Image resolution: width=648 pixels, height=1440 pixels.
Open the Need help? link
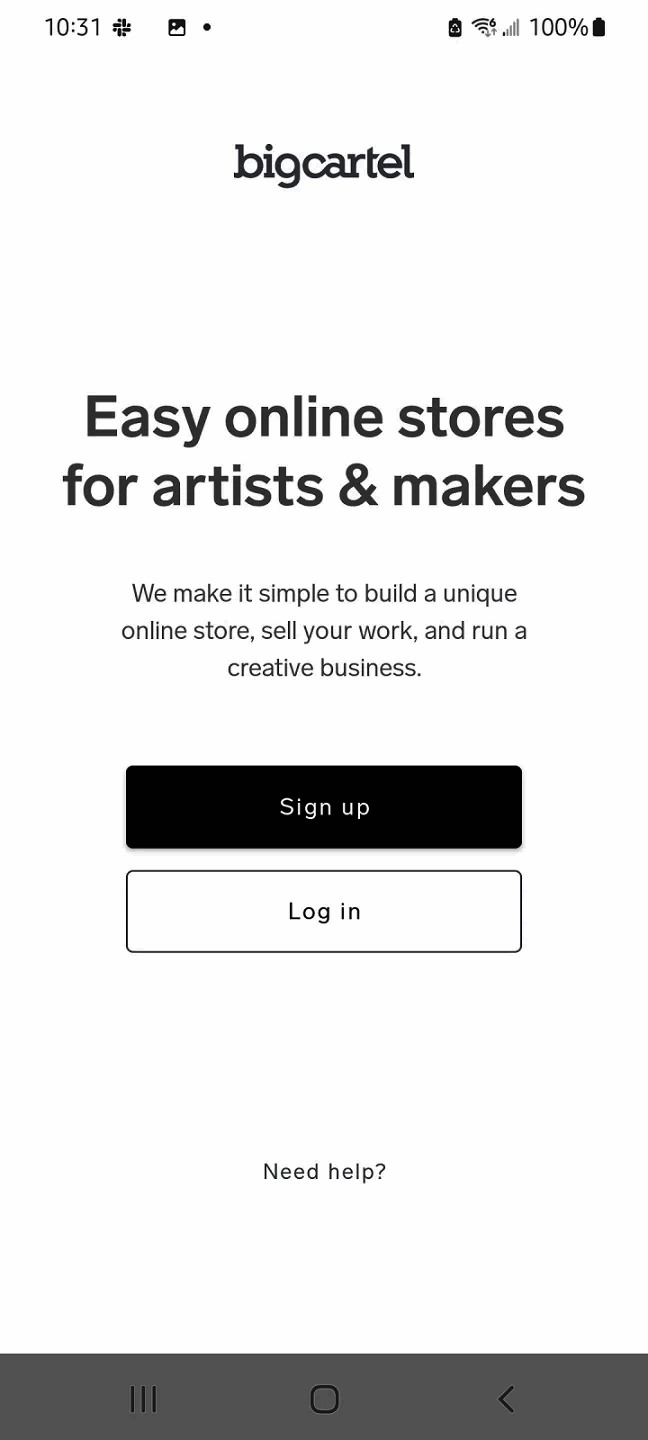tap(324, 1171)
